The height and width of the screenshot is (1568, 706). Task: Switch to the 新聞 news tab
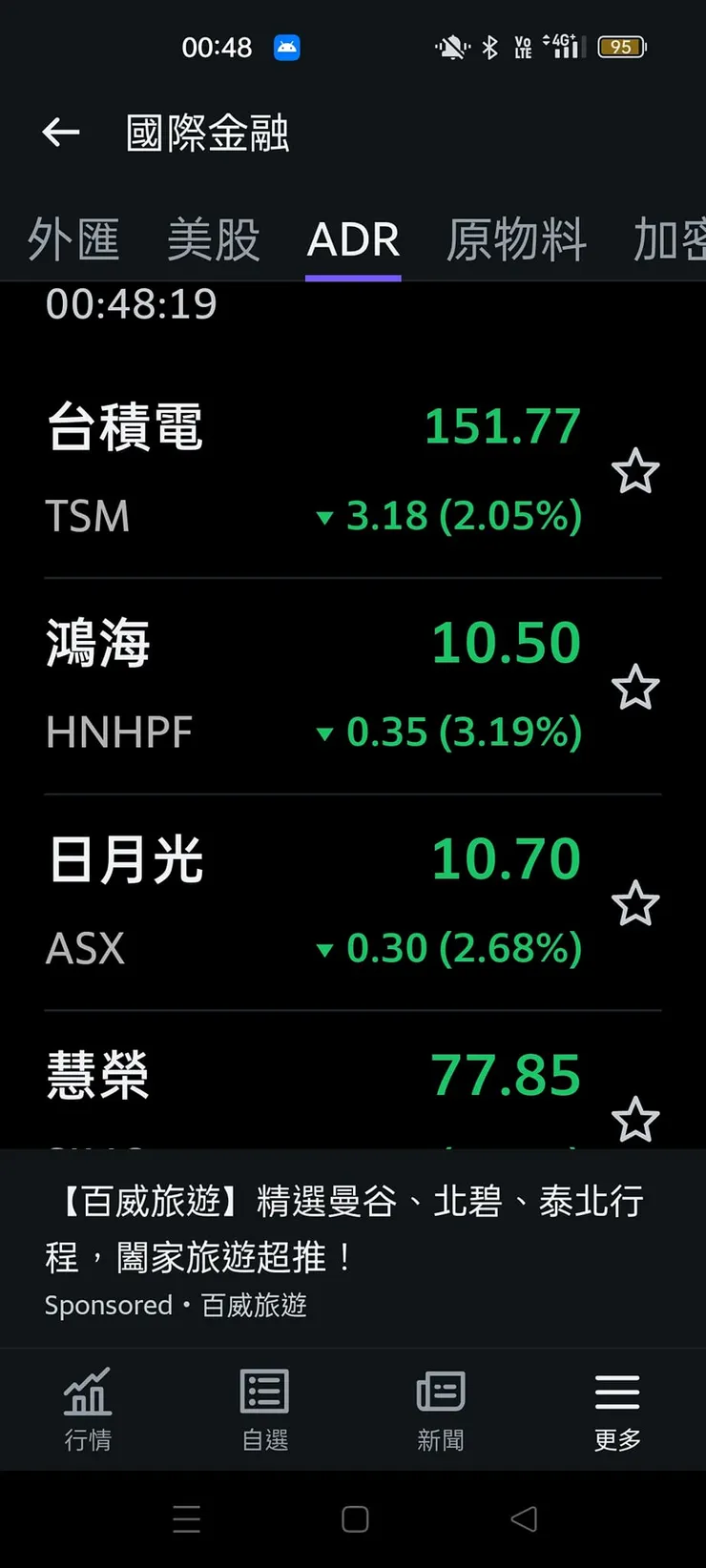point(441,1409)
